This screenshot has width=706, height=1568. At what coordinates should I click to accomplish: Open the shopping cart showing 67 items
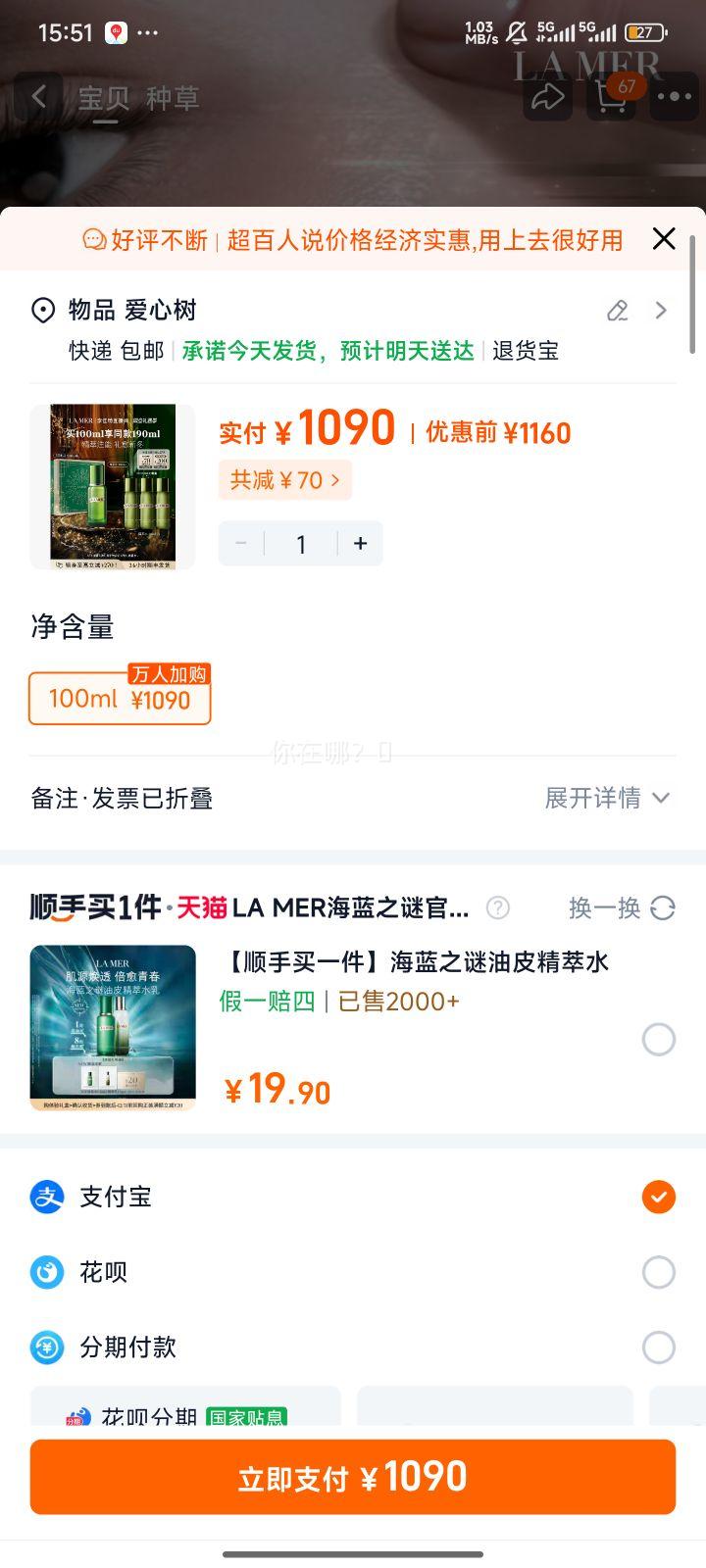(x=611, y=96)
